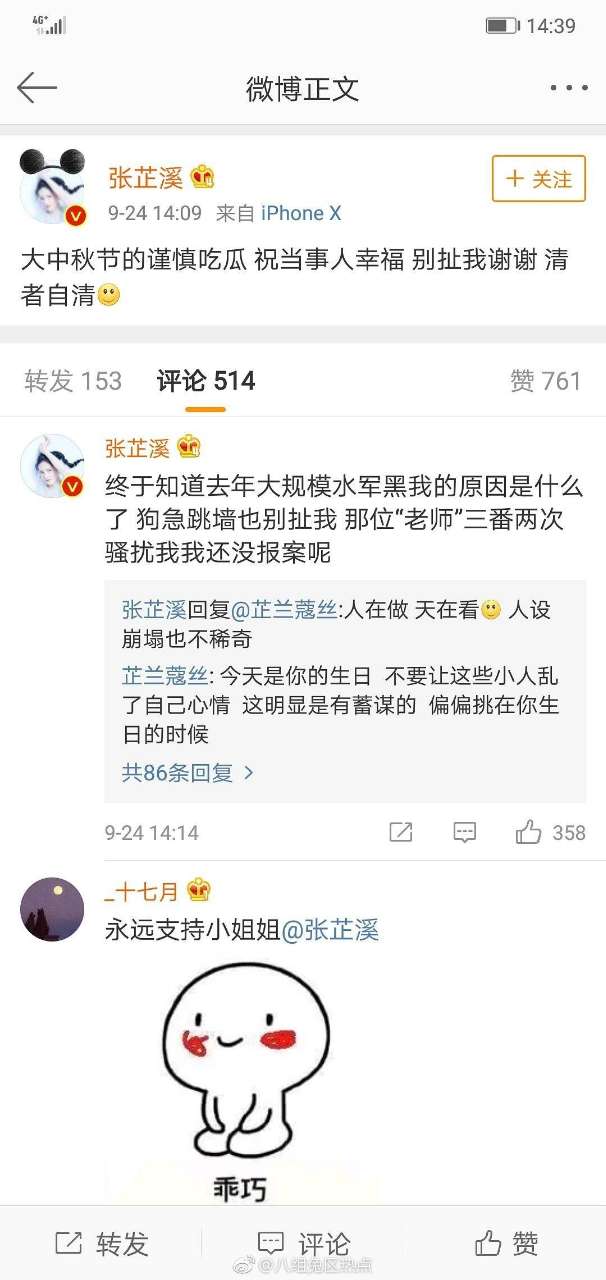Expand 共86条回复 replies
The width and height of the screenshot is (606, 1280).
(x=188, y=772)
